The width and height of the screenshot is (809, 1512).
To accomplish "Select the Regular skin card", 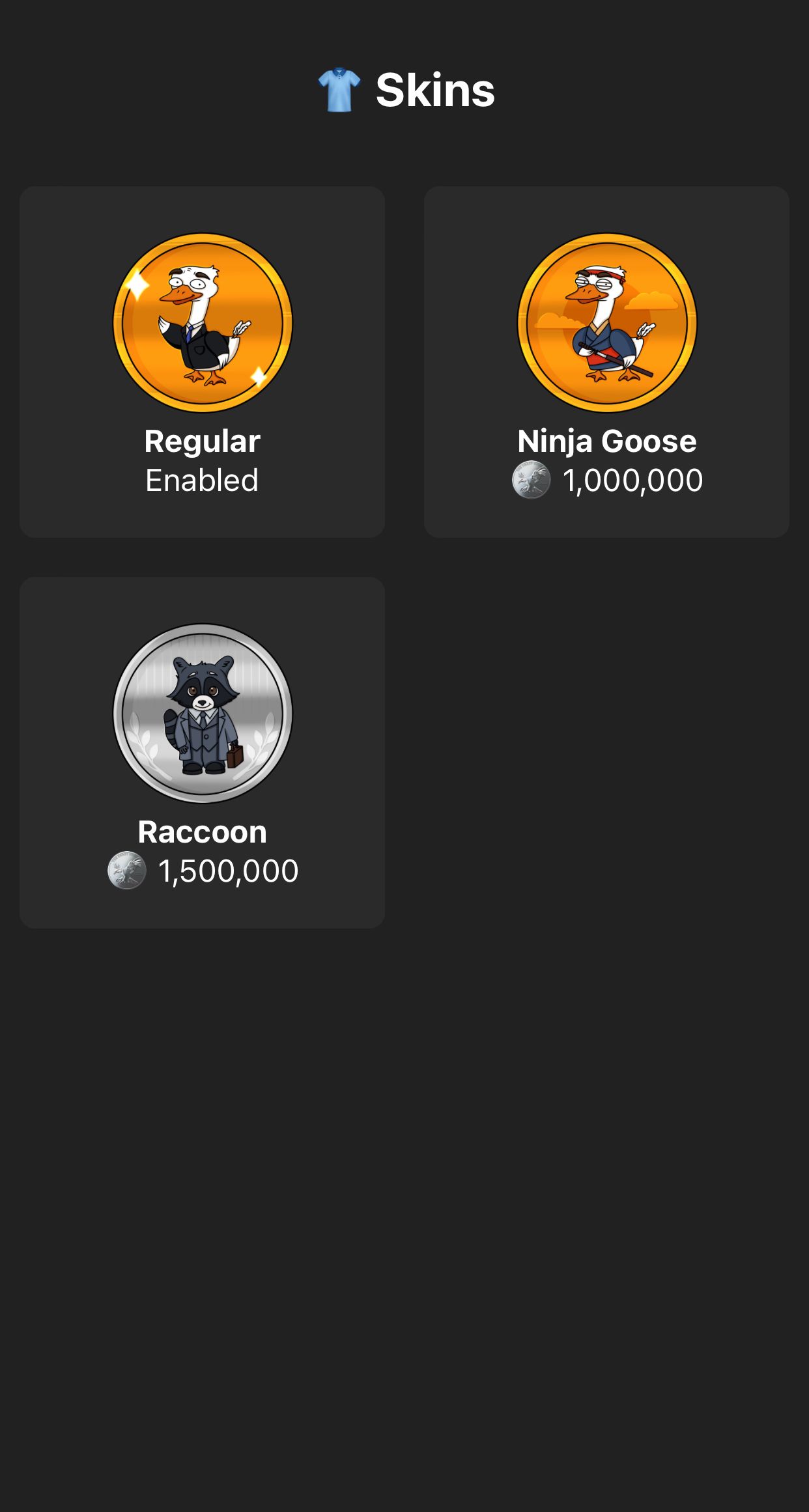I will [x=202, y=362].
